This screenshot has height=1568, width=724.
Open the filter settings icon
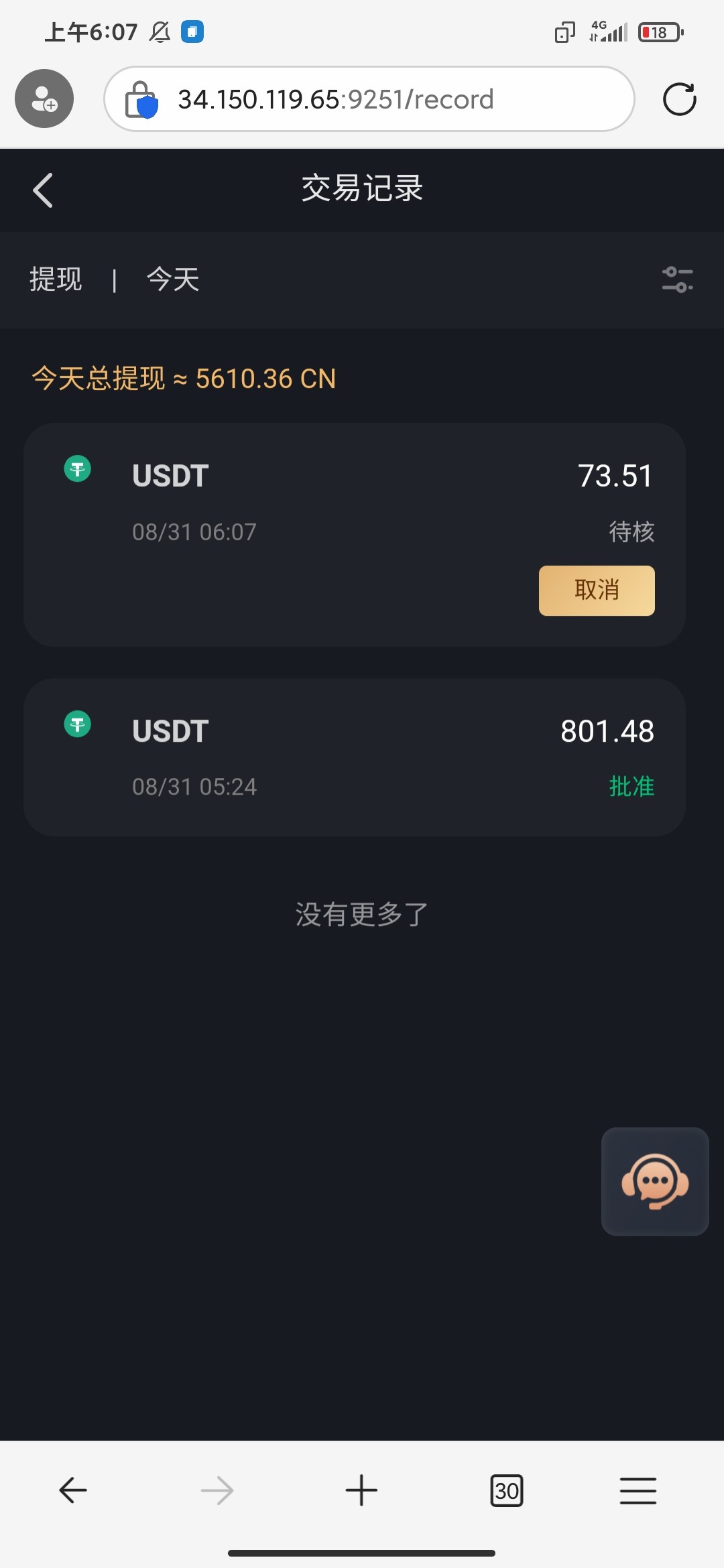pyautogui.click(x=677, y=279)
